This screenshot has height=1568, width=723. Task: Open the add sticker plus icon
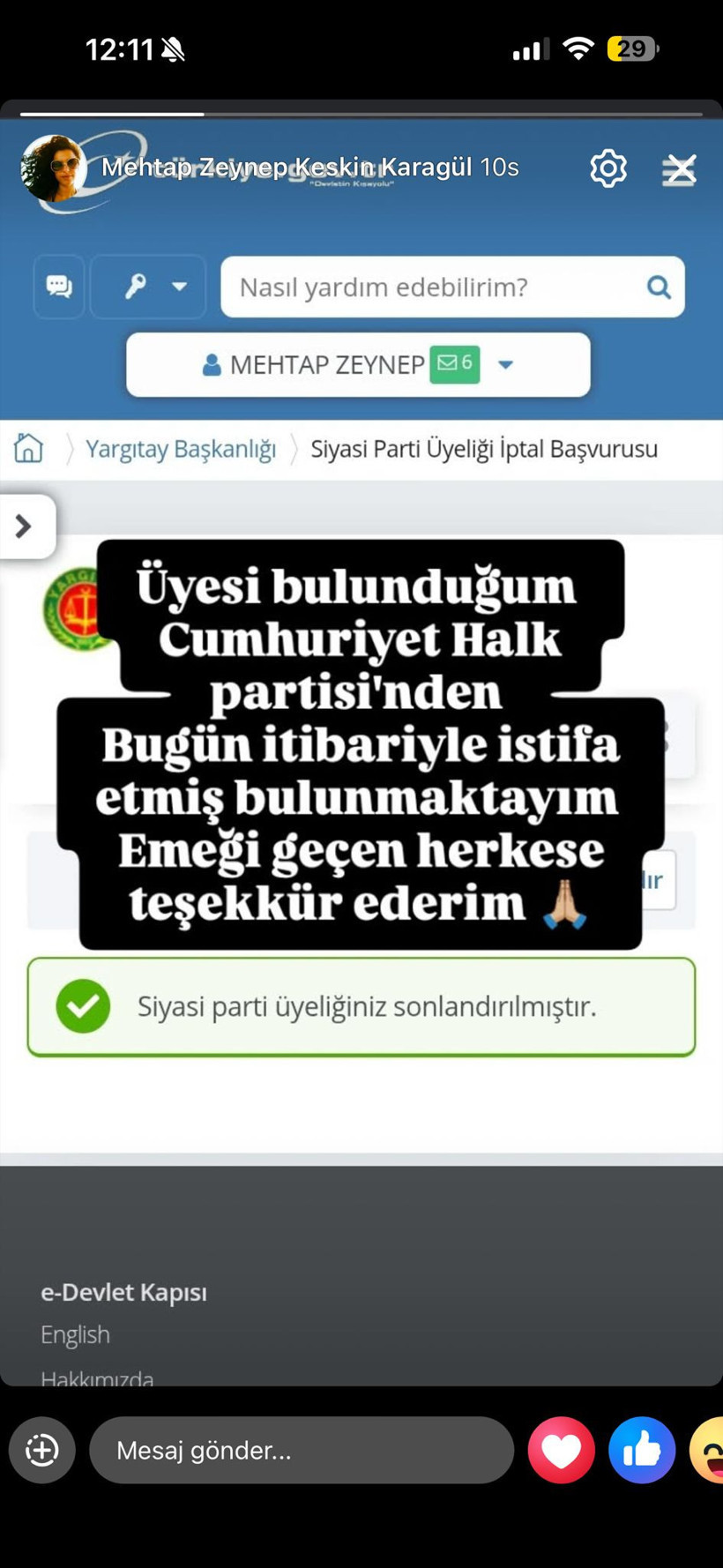point(42,1450)
